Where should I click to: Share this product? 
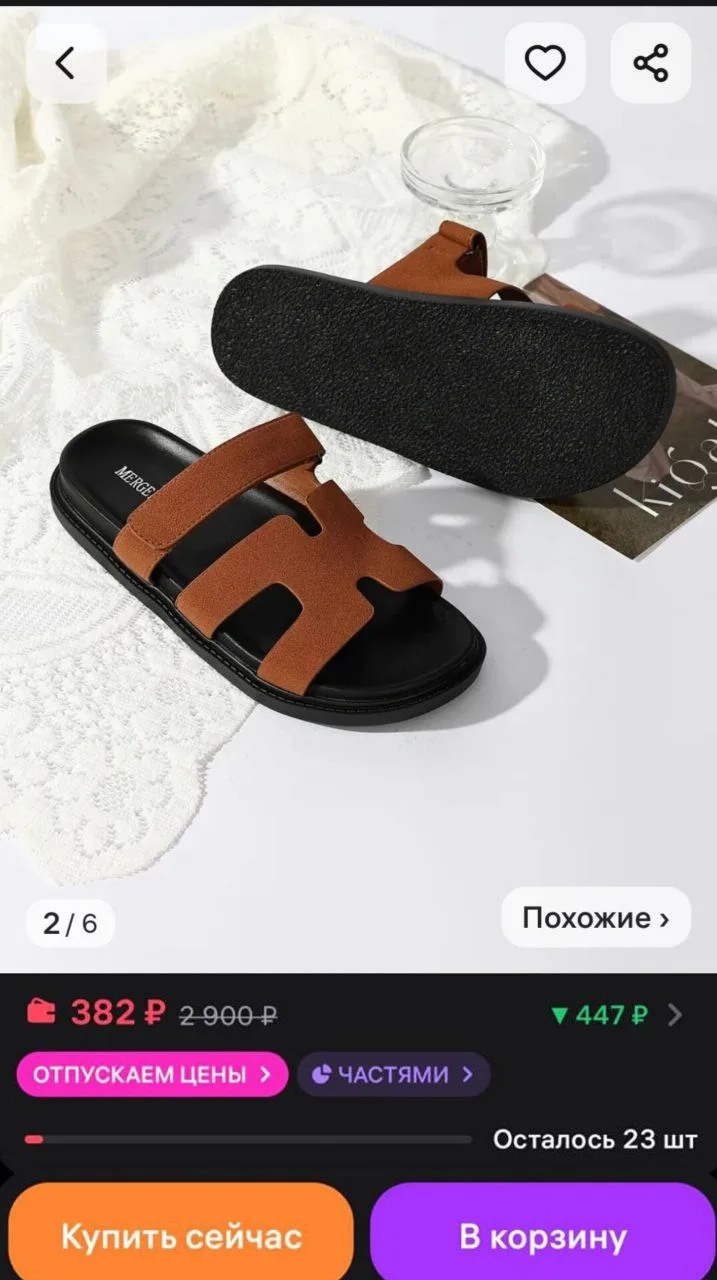(651, 63)
